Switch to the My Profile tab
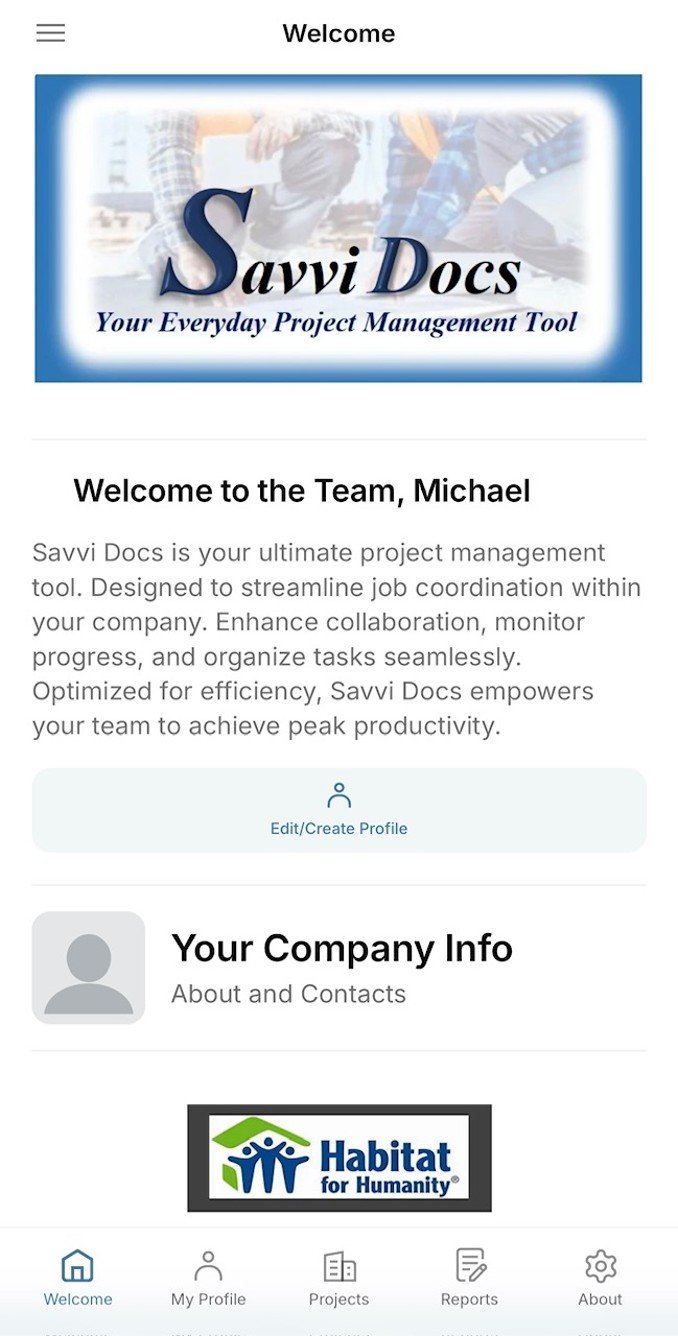678x1336 pixels. (x=208, y=1278)
